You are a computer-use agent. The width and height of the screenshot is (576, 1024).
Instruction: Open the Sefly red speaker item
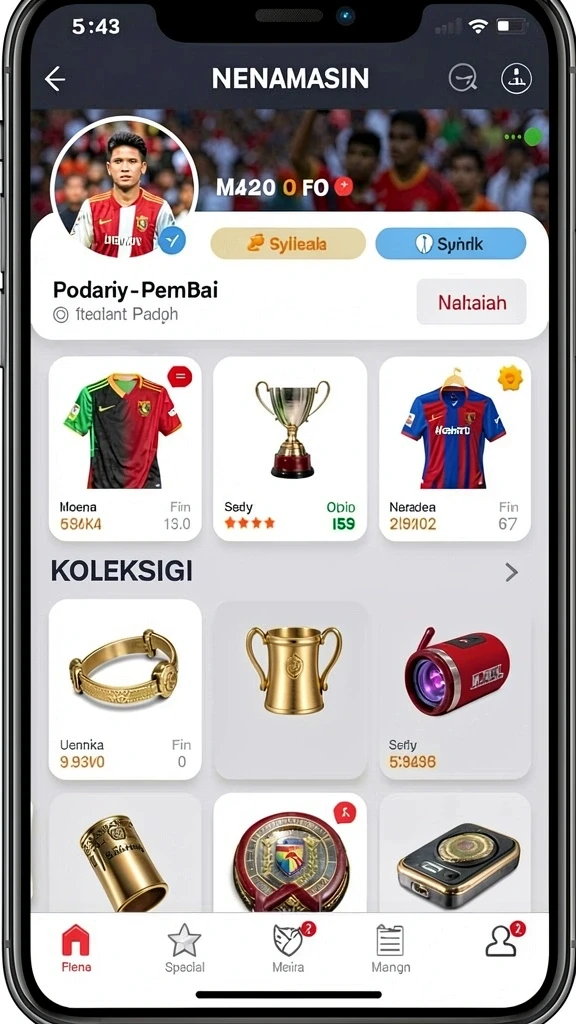coord(455,690)
